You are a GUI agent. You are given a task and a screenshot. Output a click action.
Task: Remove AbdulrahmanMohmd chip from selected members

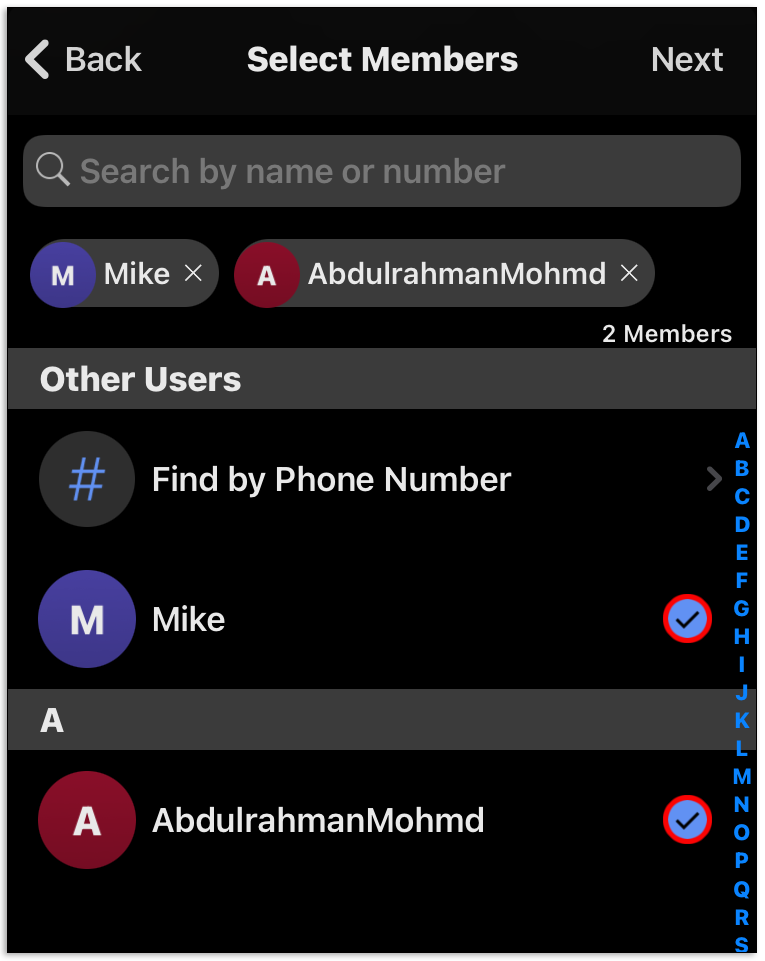[629, 273]
